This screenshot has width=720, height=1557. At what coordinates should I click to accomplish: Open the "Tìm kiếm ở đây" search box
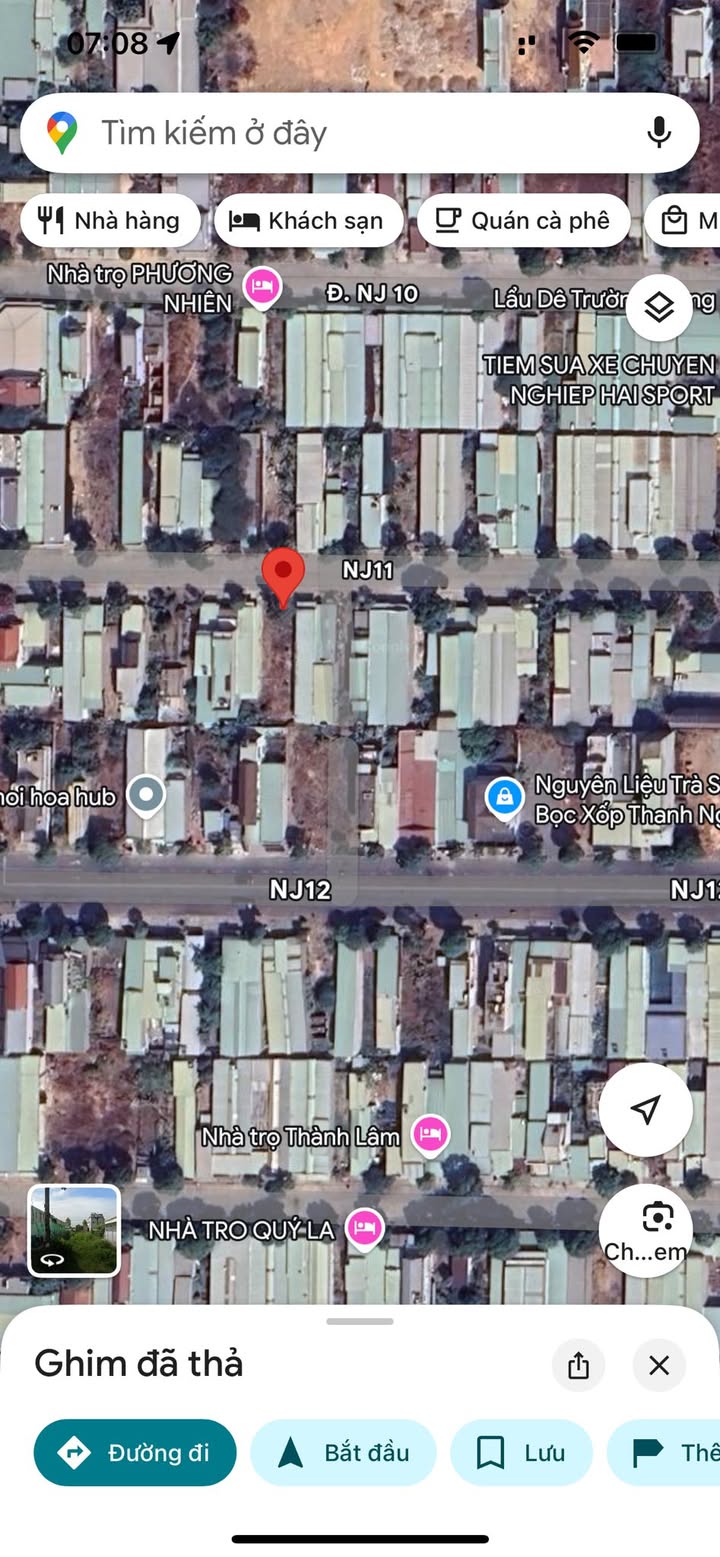point(360,133)
